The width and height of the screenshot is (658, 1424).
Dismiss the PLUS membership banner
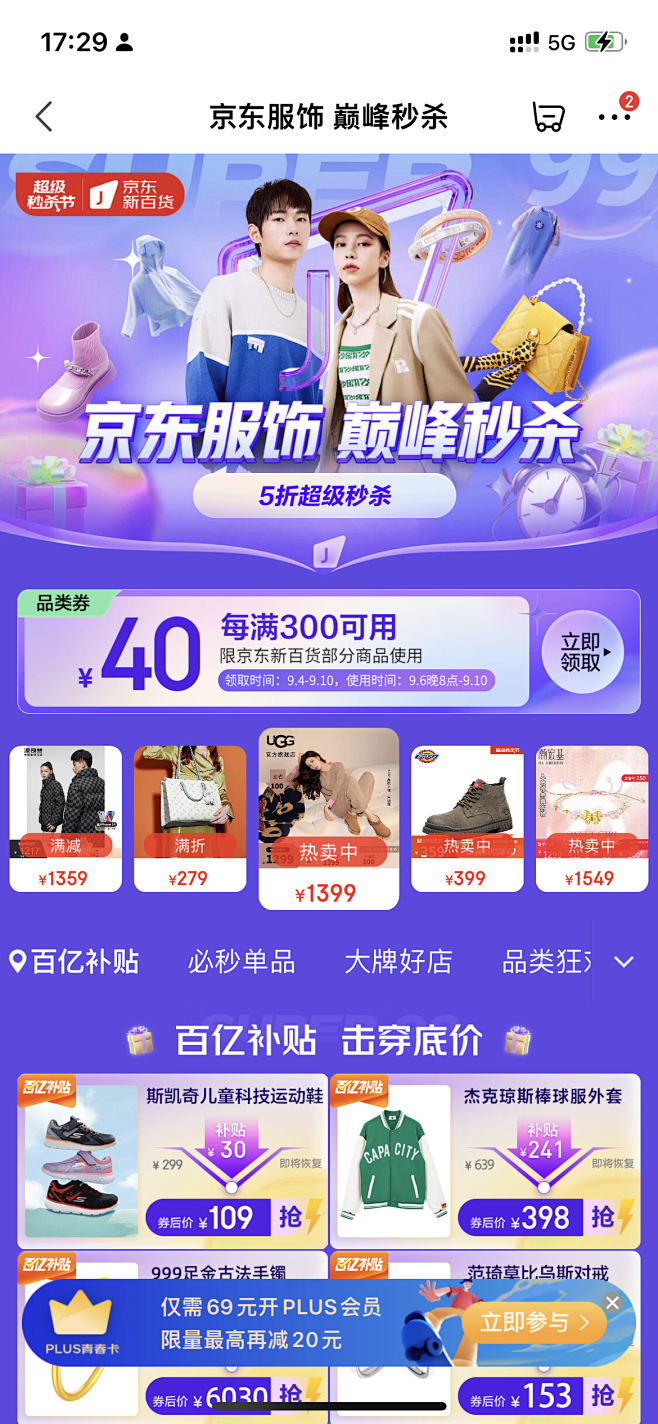pyautogui.click(x=613, y=1303)
